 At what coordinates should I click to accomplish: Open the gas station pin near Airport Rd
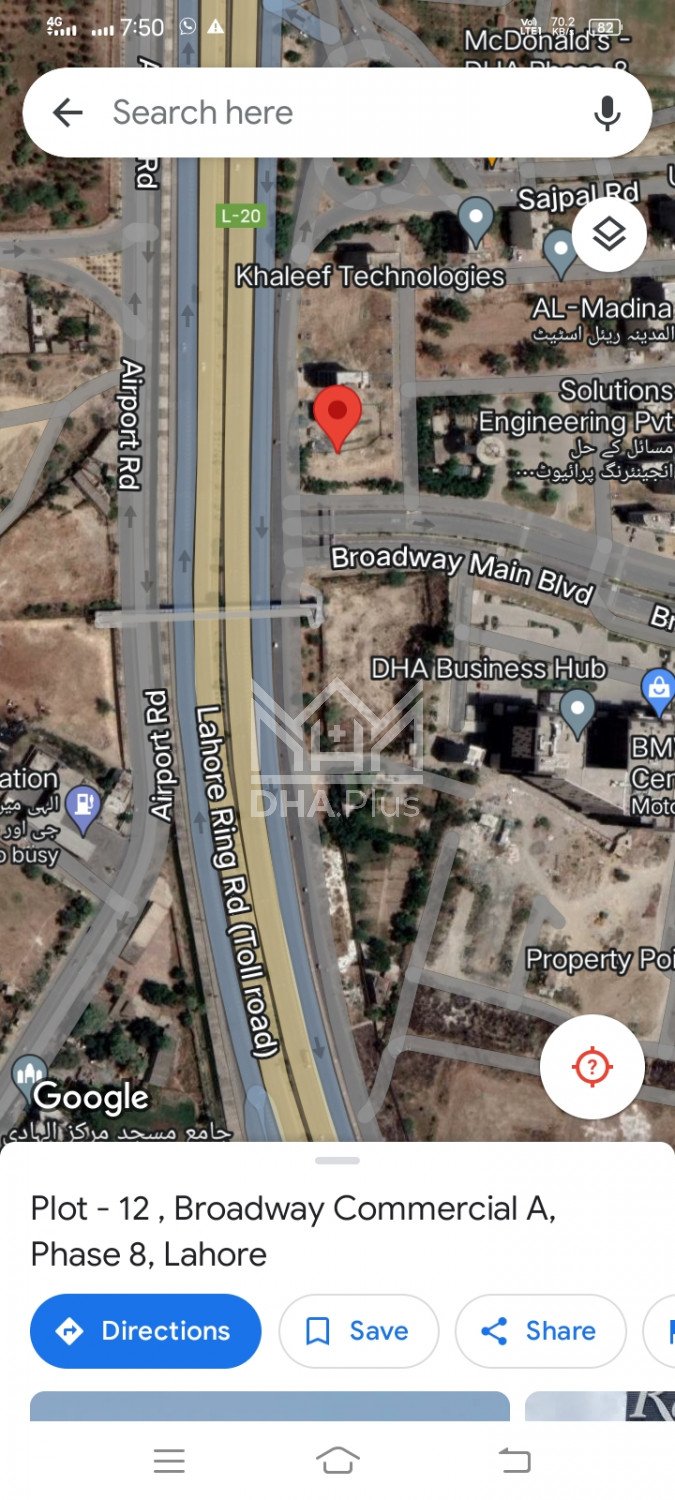pyautogui.click(x=83, y=807)
